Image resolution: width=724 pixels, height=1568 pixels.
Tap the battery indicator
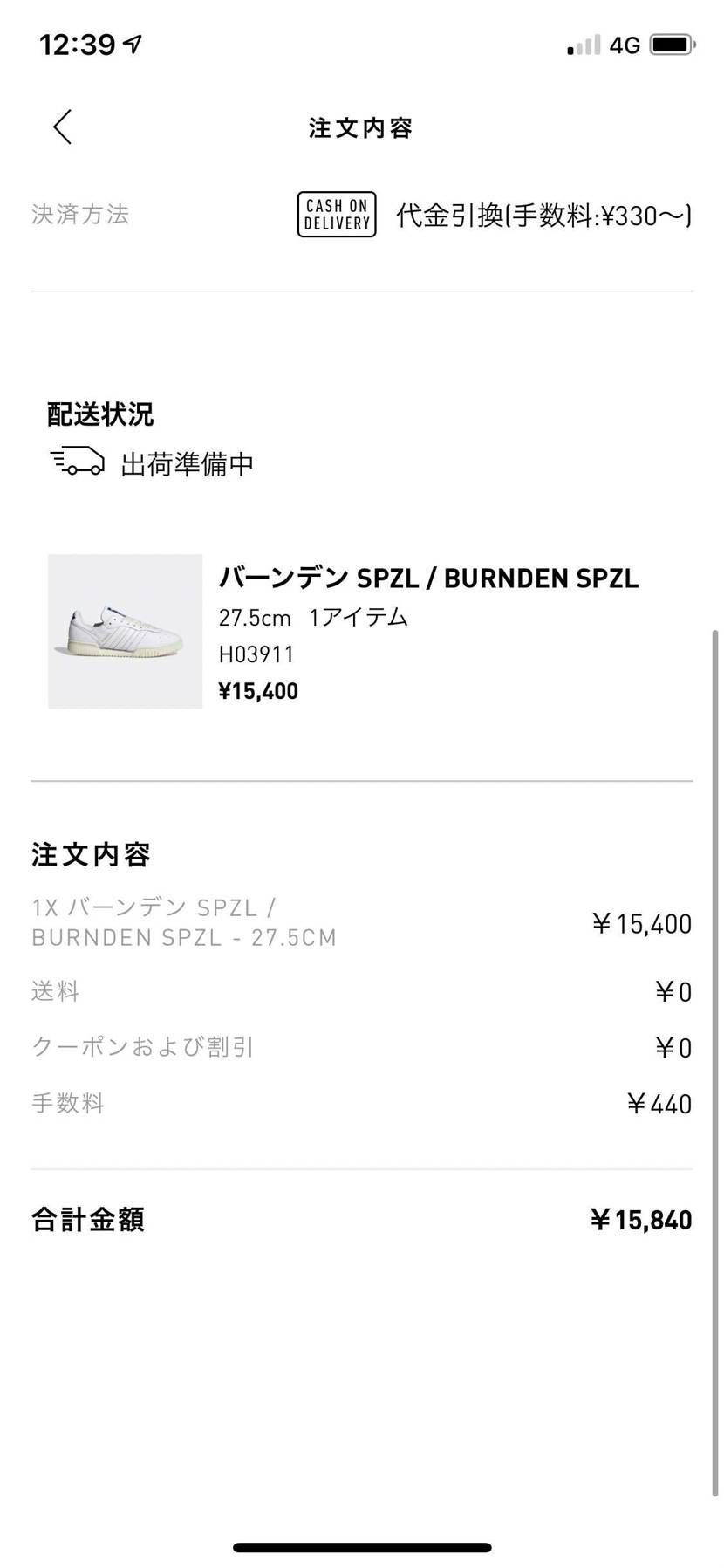(x=671, y=44)
